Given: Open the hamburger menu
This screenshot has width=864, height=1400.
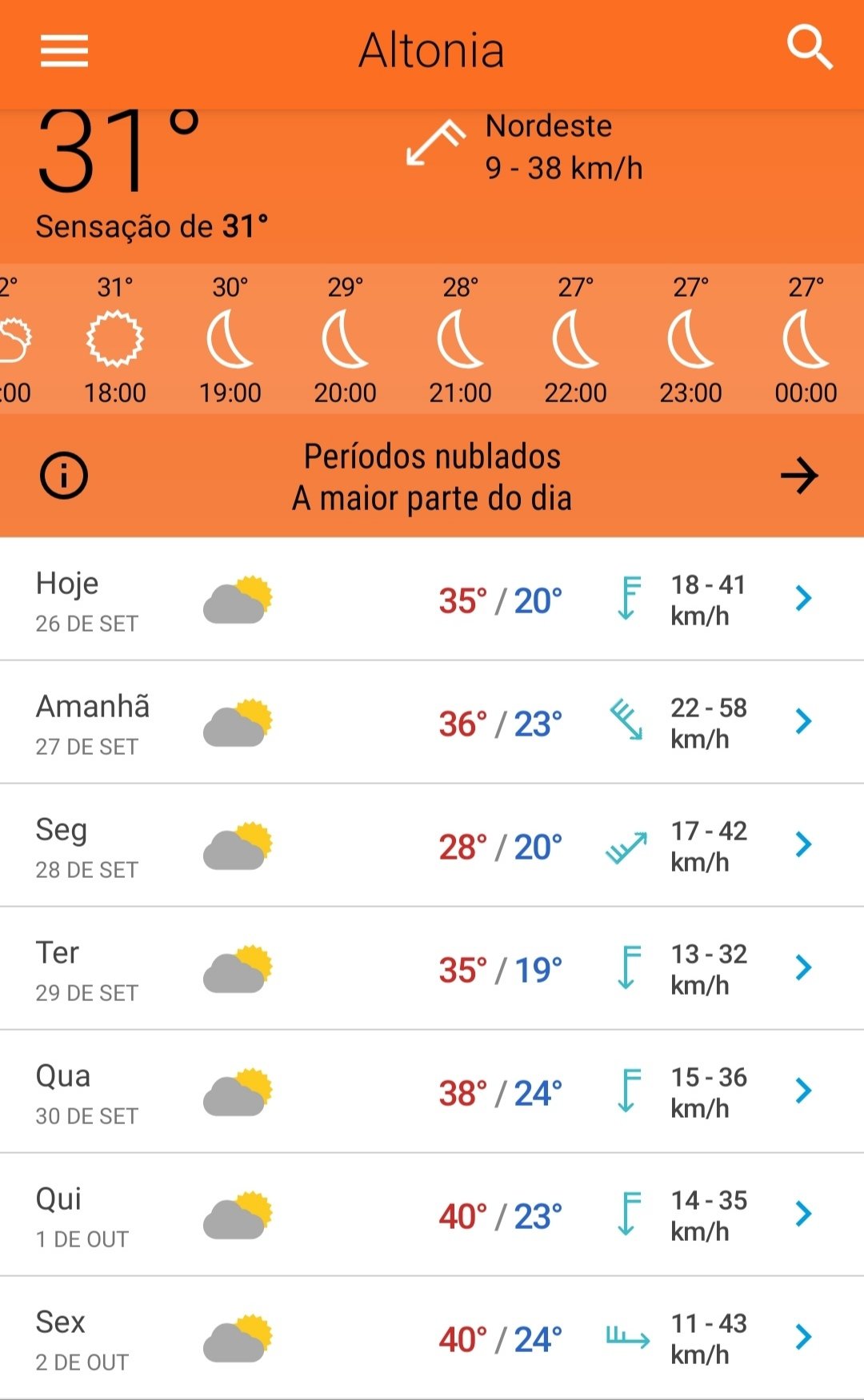Looking at the screenshot, I should 64,51.
